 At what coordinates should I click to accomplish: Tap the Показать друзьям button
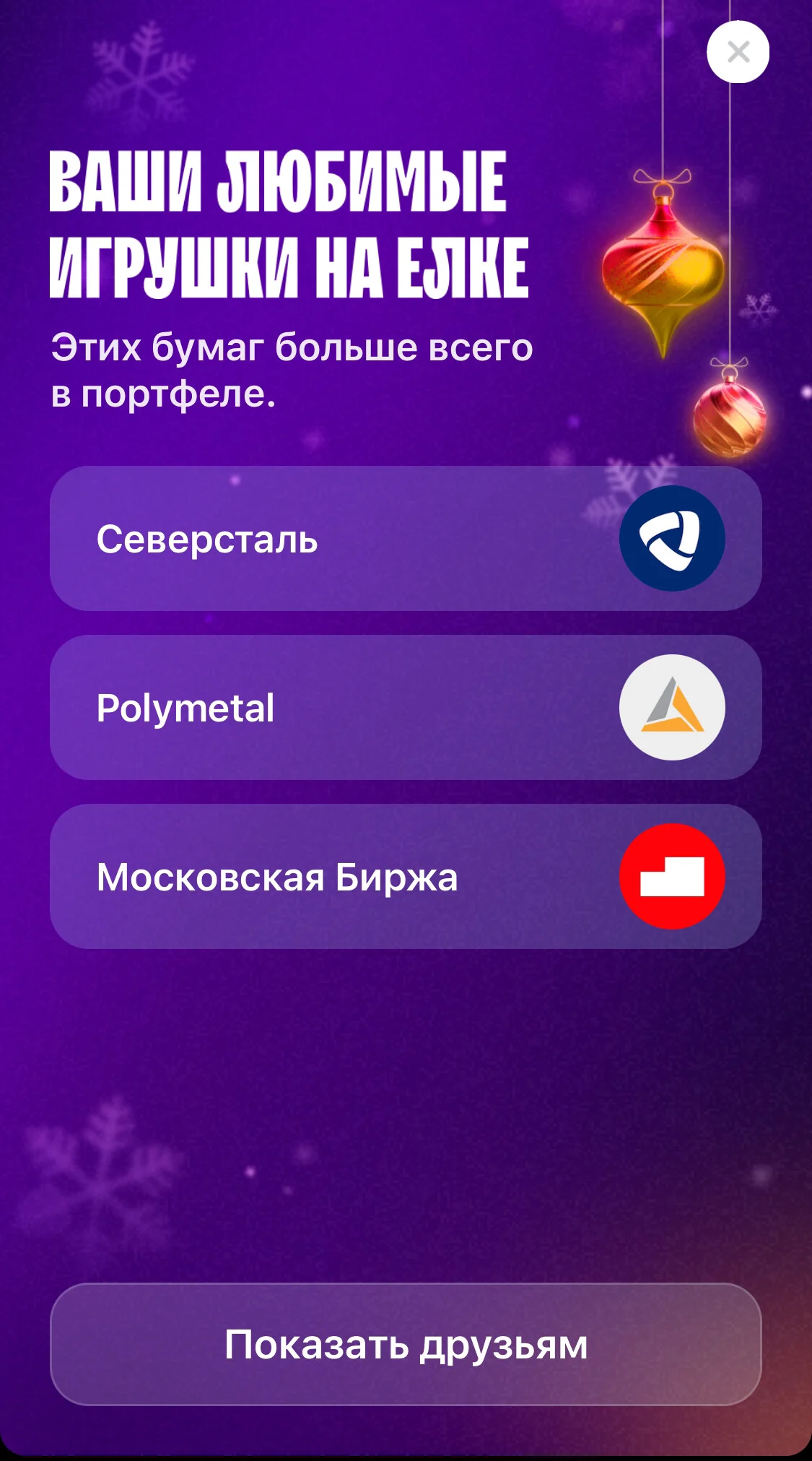pos(406,1345)
